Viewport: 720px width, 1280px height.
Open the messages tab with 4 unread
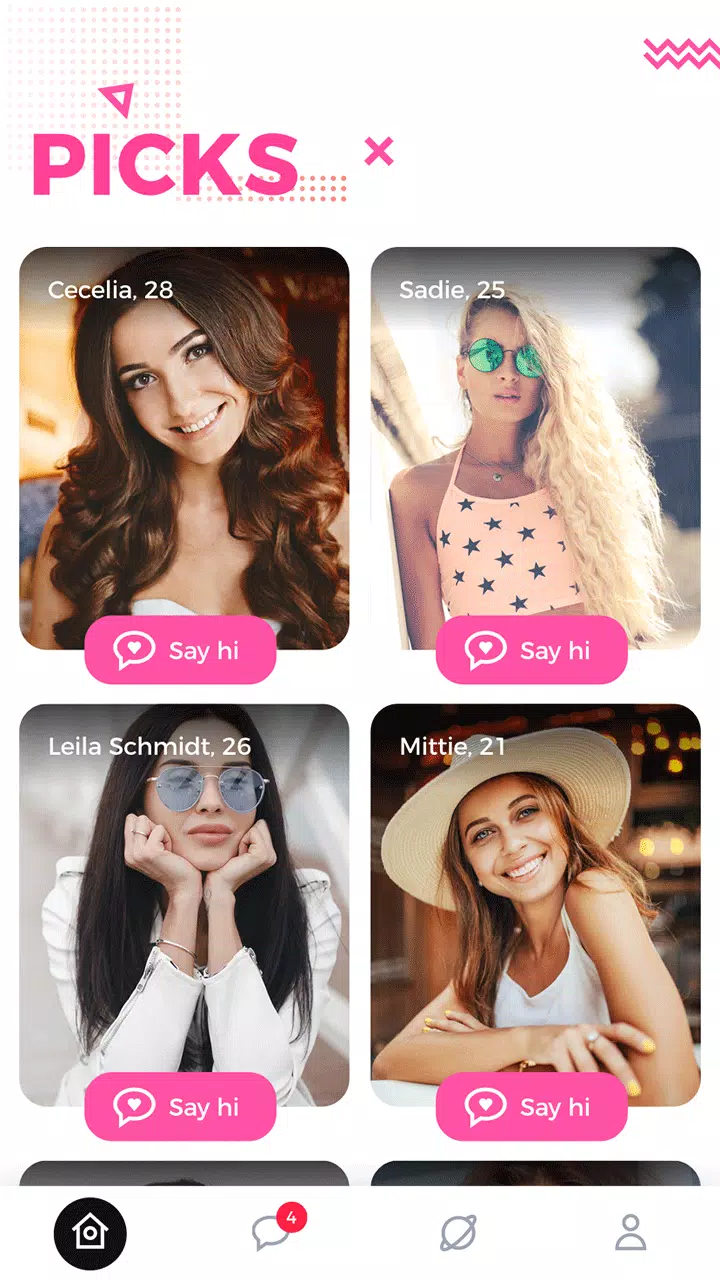click(272, 1232)
